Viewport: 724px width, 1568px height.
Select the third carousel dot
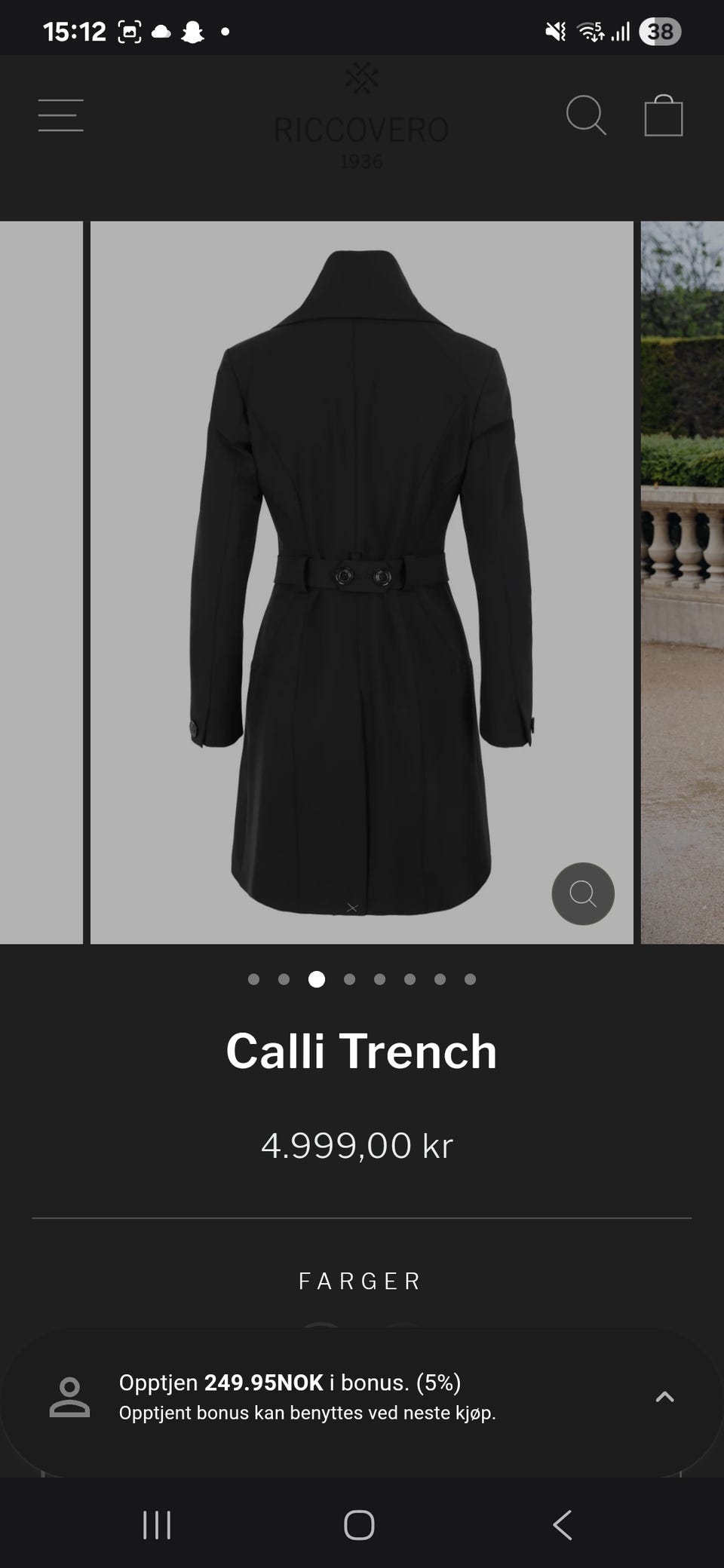318,981
